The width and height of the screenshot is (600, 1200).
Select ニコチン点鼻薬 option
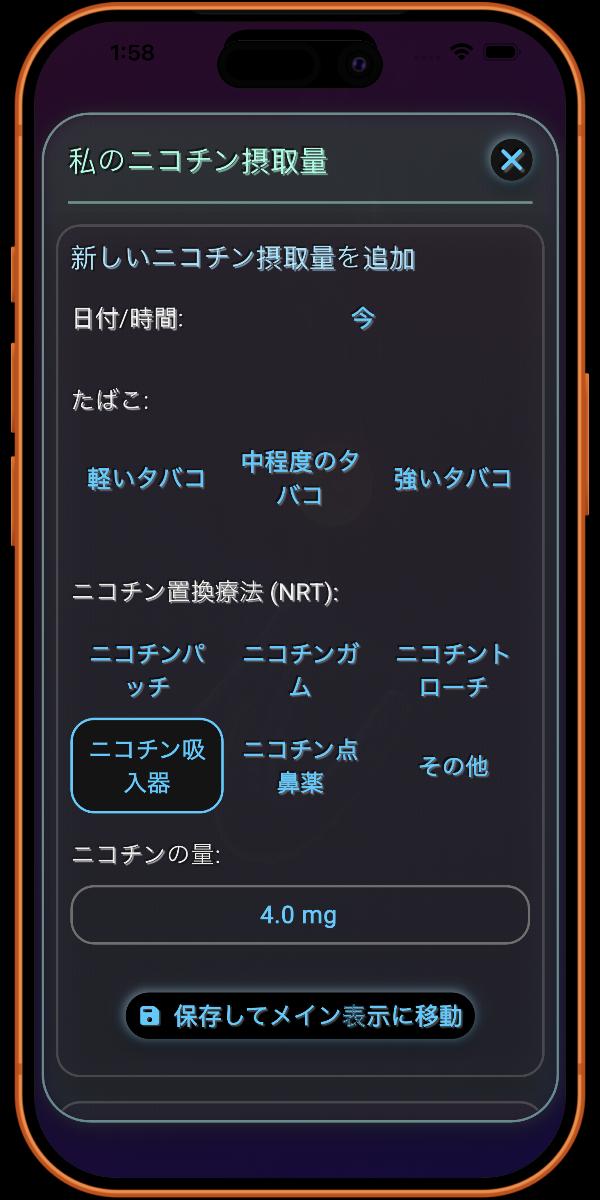(x=300, y=766)
